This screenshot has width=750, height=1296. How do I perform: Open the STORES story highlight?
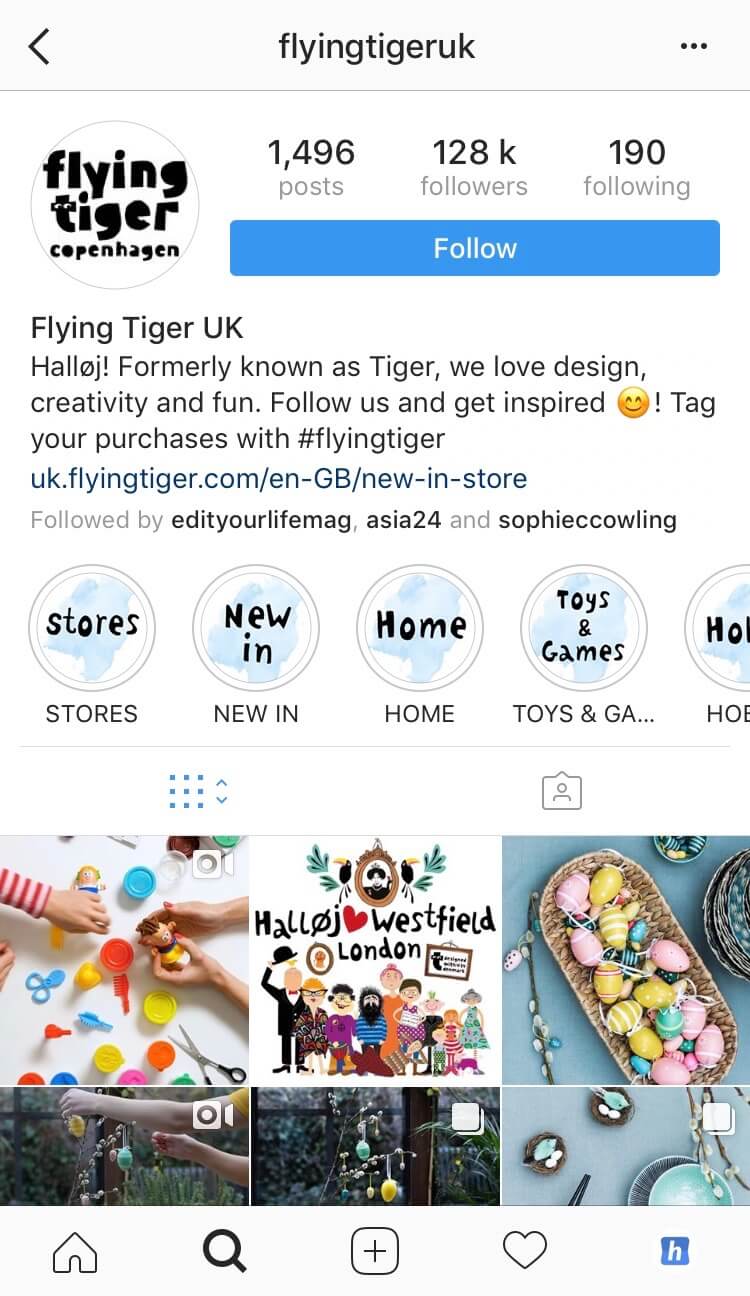91,627
